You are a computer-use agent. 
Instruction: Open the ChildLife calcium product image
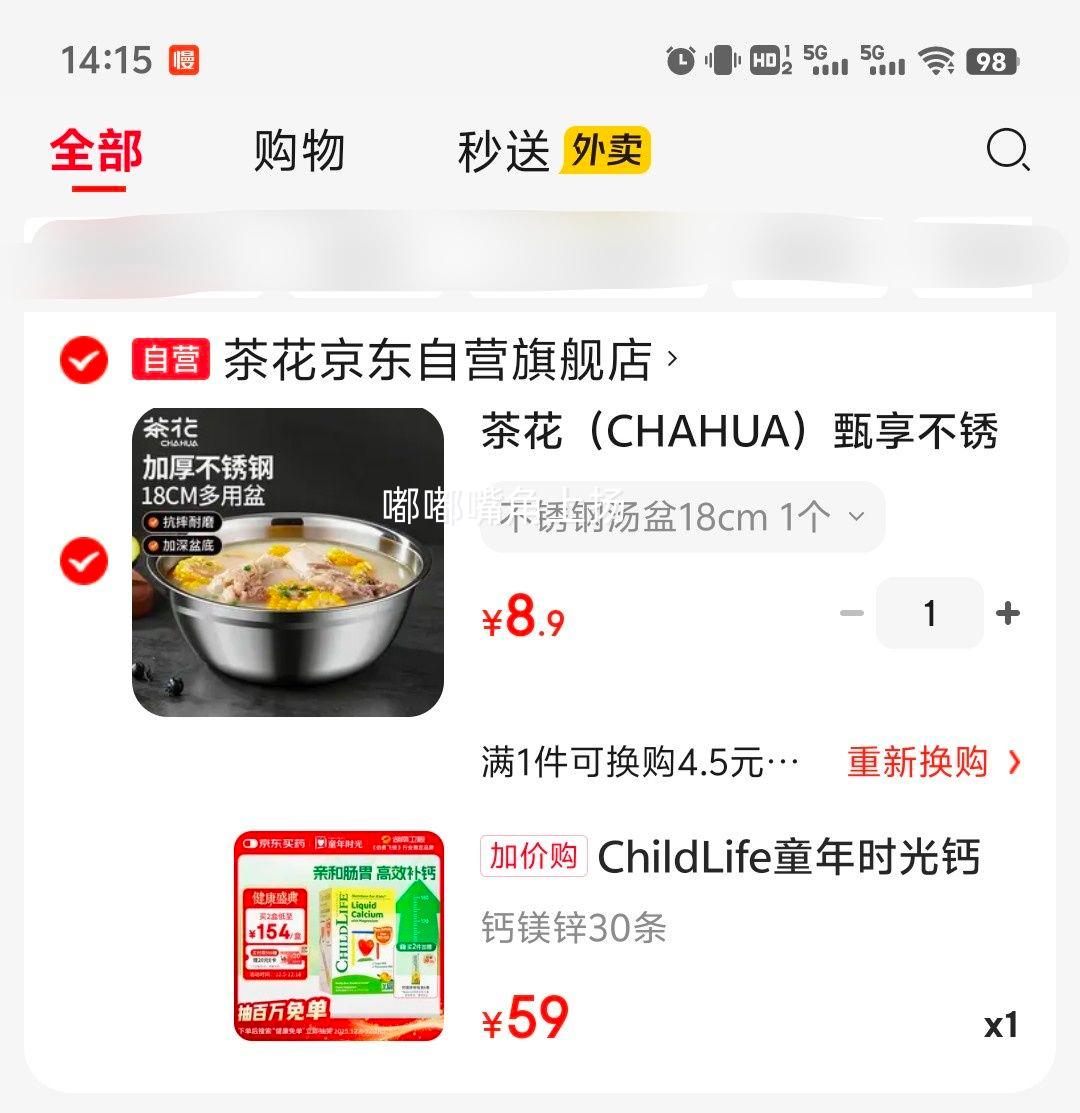coord(339,936)
